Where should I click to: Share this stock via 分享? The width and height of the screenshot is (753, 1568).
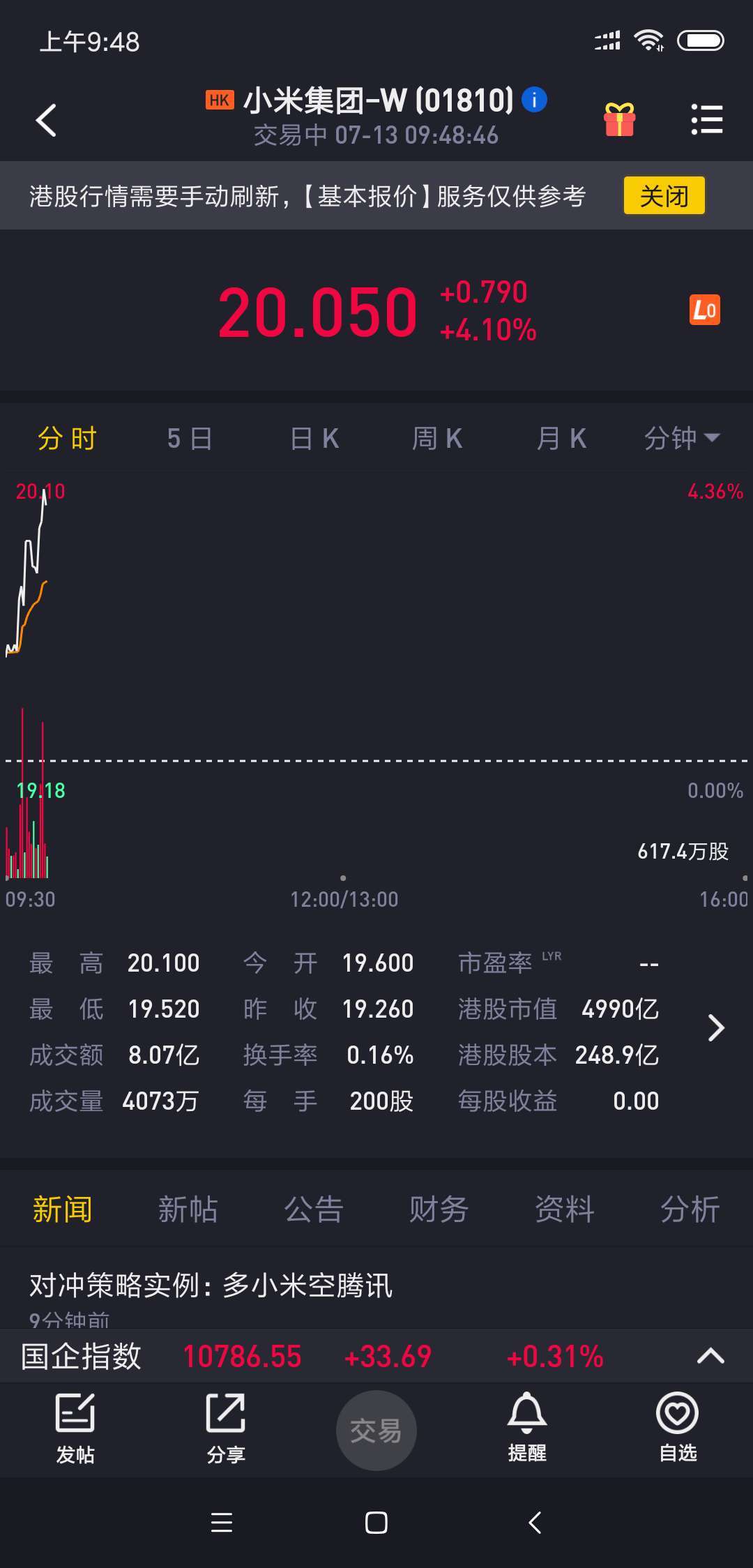(x=226, y=1428)
